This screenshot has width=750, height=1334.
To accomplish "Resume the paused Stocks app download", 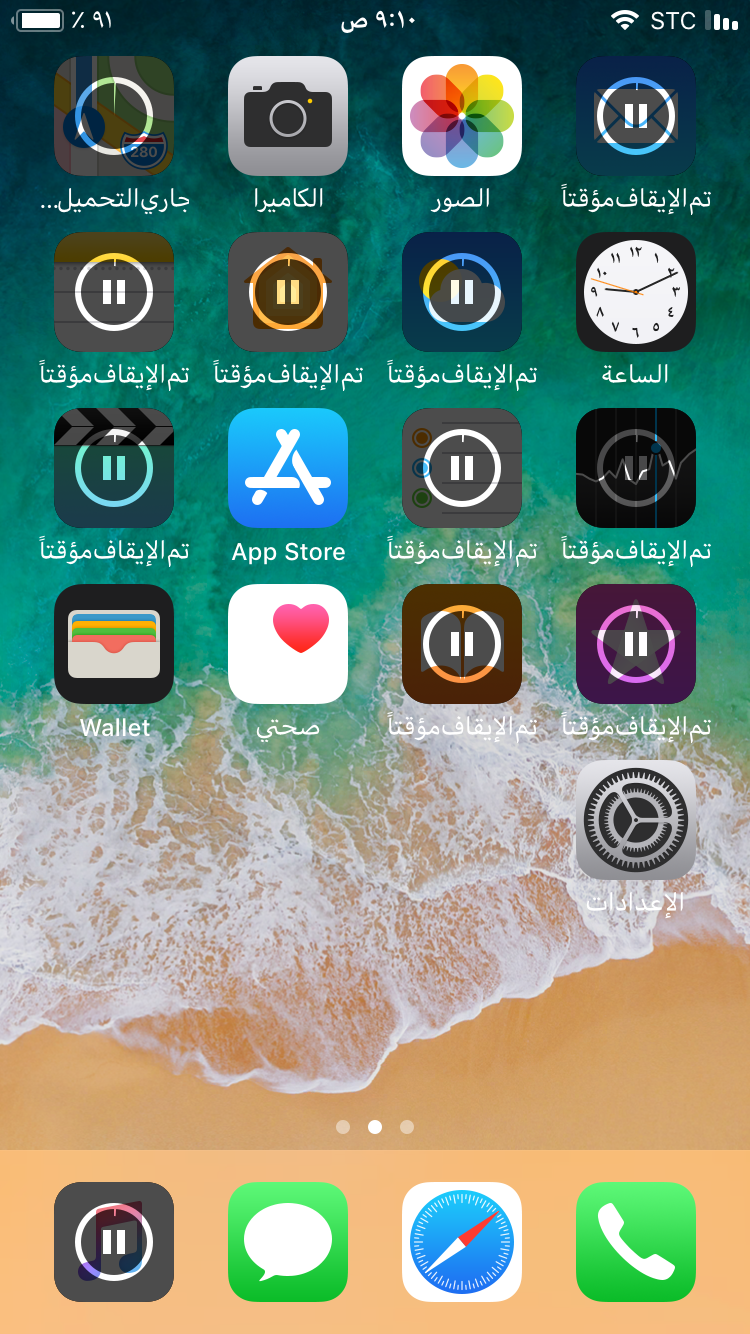I will 636,468.
